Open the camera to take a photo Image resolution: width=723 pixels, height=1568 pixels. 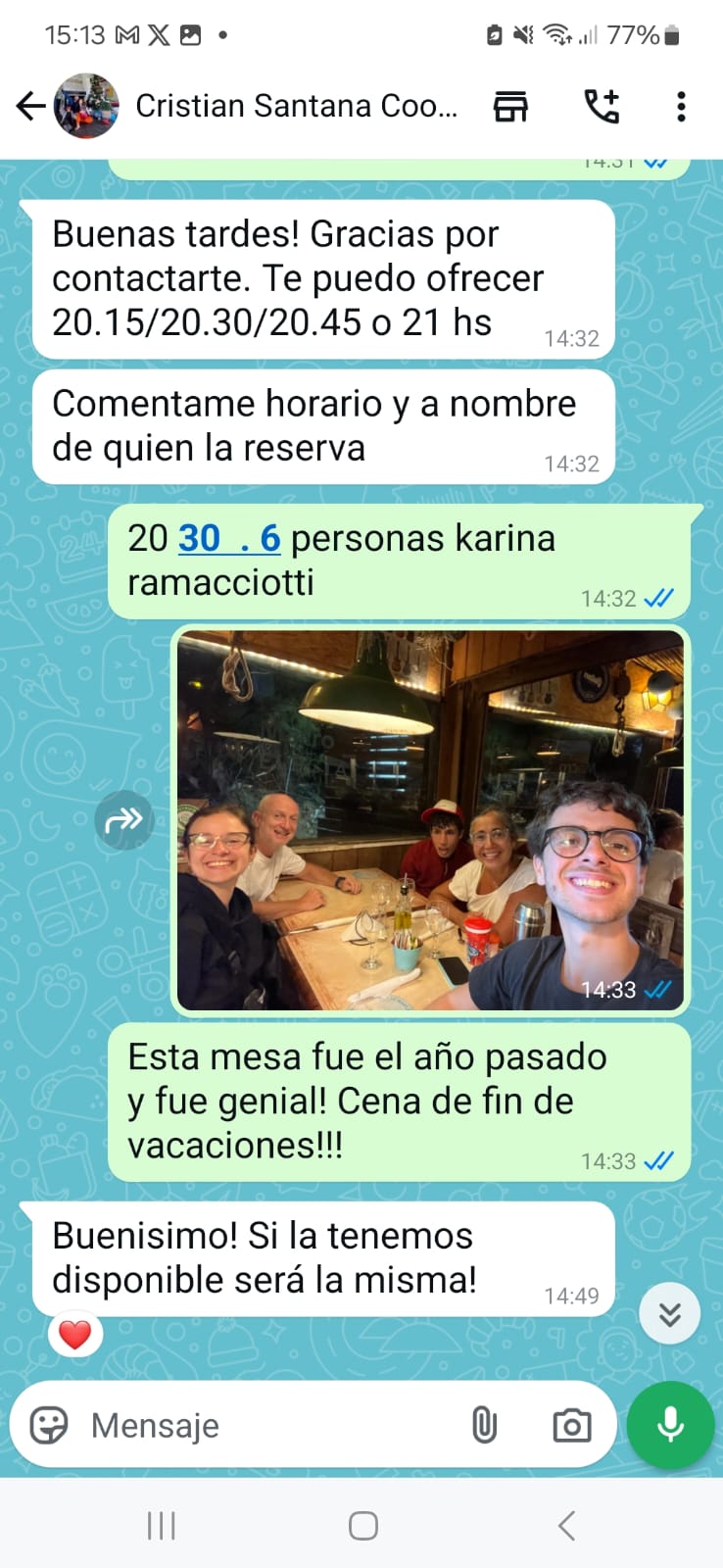click(x=571, y=1425)
